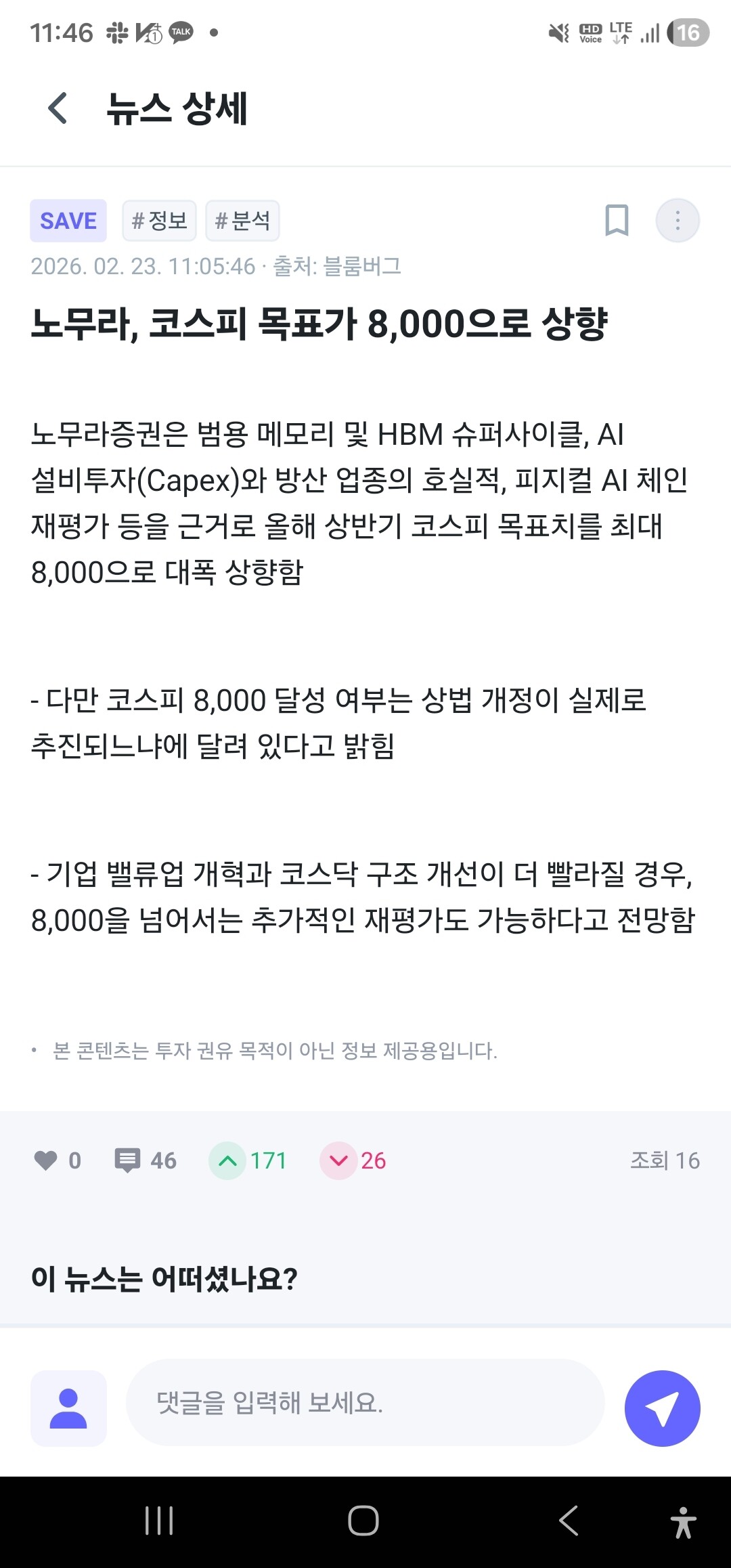The width and height of the screenshot is (731, 1568).
Task: Upvote the news with the green arrow
Action: point(227,1160)
